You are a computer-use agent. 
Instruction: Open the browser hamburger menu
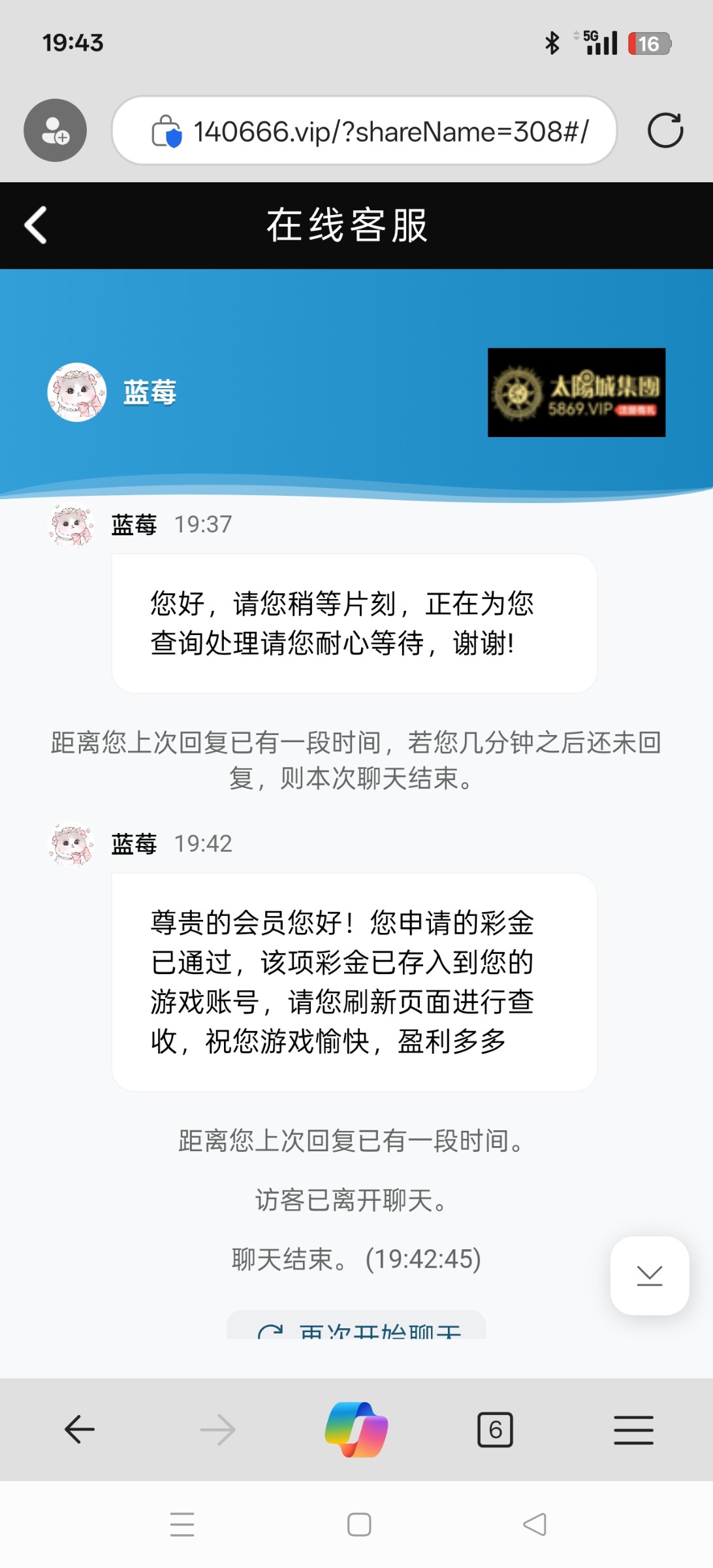[x=633, y=1429]
